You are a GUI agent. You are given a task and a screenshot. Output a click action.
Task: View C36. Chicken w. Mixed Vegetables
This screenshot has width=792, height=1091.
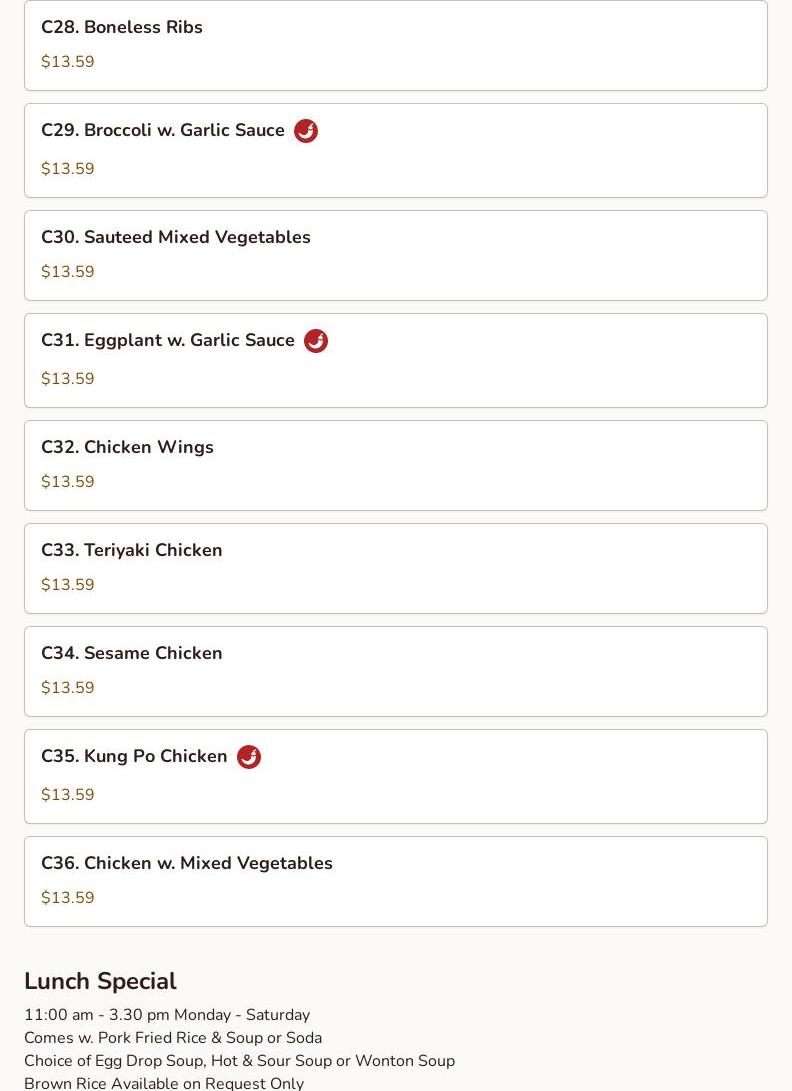click(x=395, y=881)
